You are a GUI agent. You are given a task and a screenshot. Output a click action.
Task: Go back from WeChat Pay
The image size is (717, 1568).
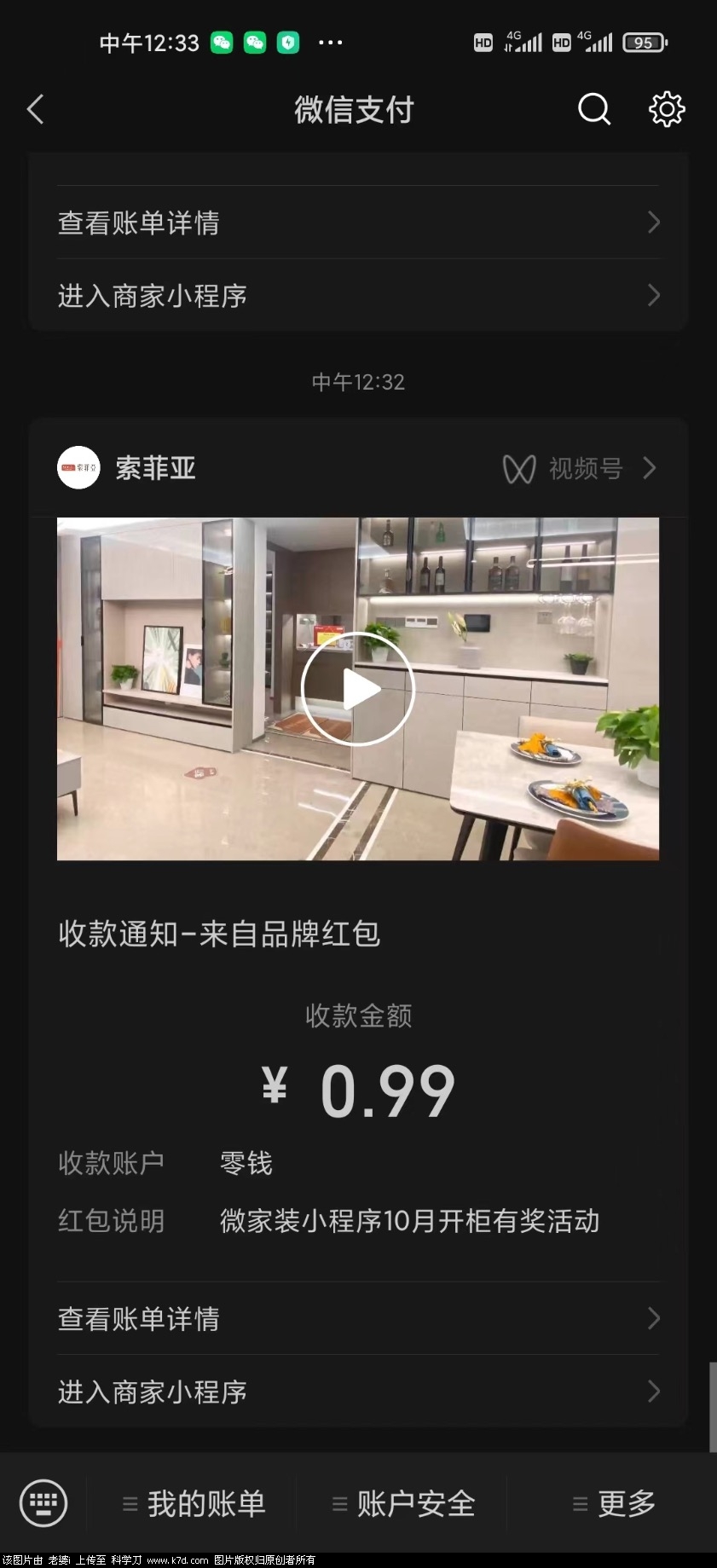coord(36,109)
